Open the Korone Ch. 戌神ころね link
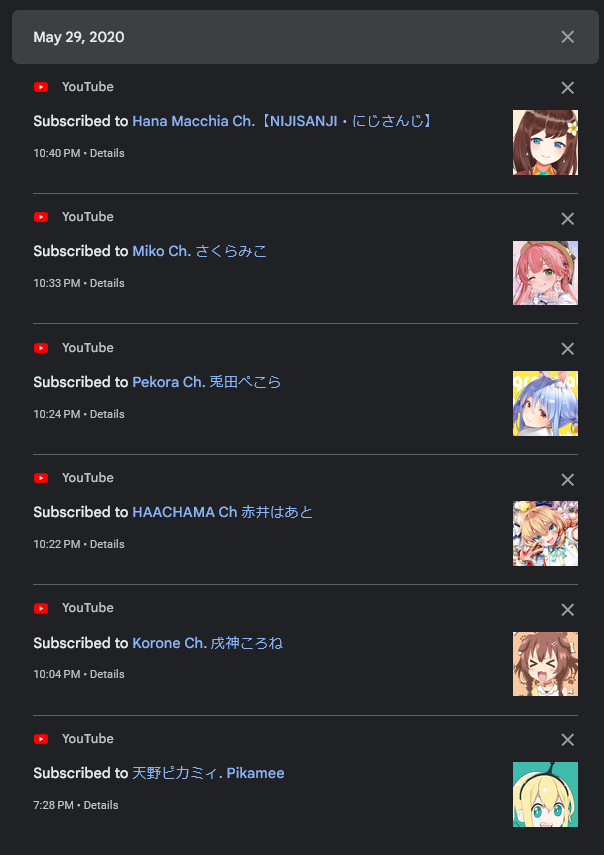 coord(208,643)
